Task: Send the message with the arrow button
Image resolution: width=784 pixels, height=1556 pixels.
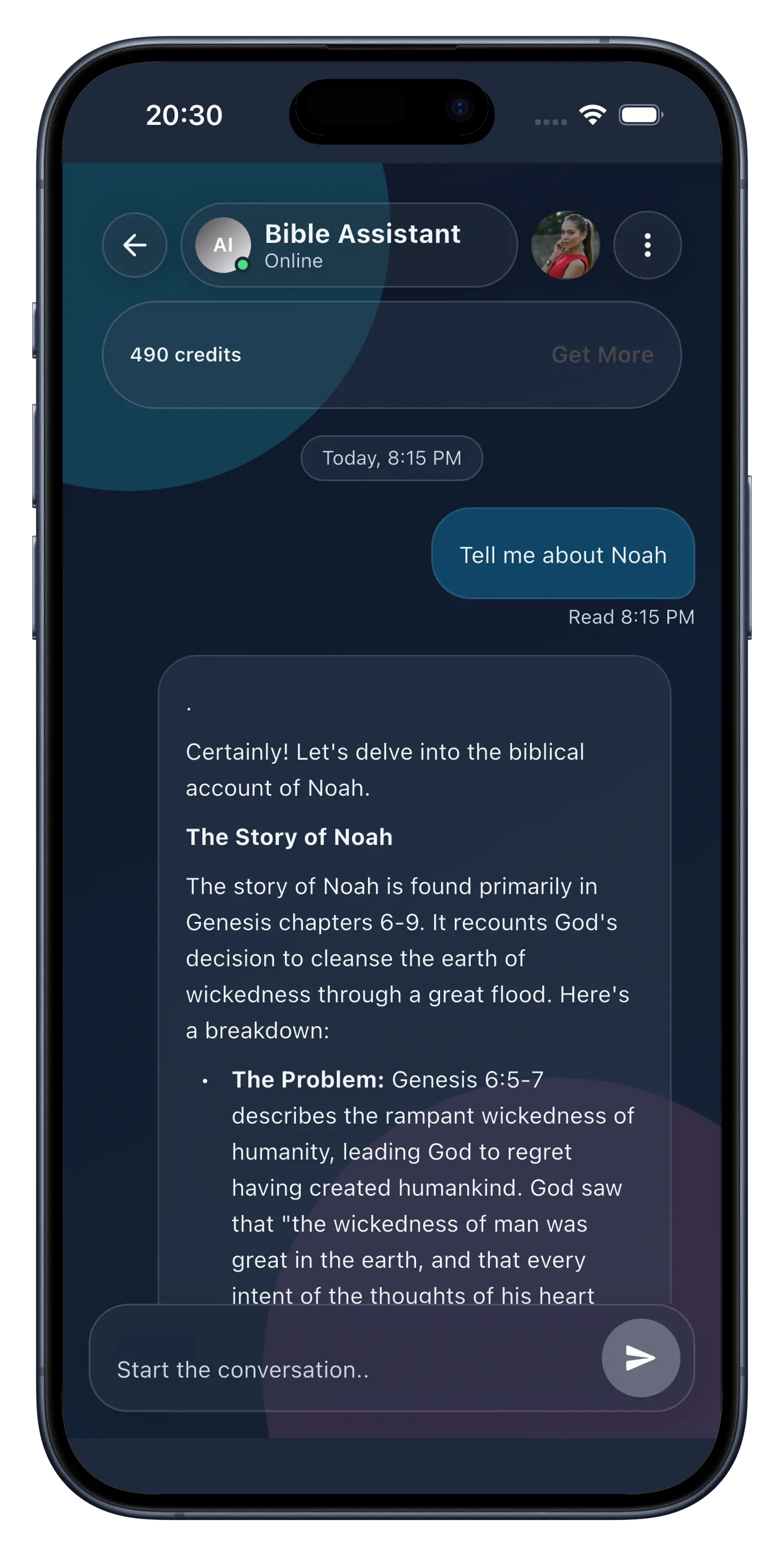Action: pyautogui.click(x=640, y=1357)
